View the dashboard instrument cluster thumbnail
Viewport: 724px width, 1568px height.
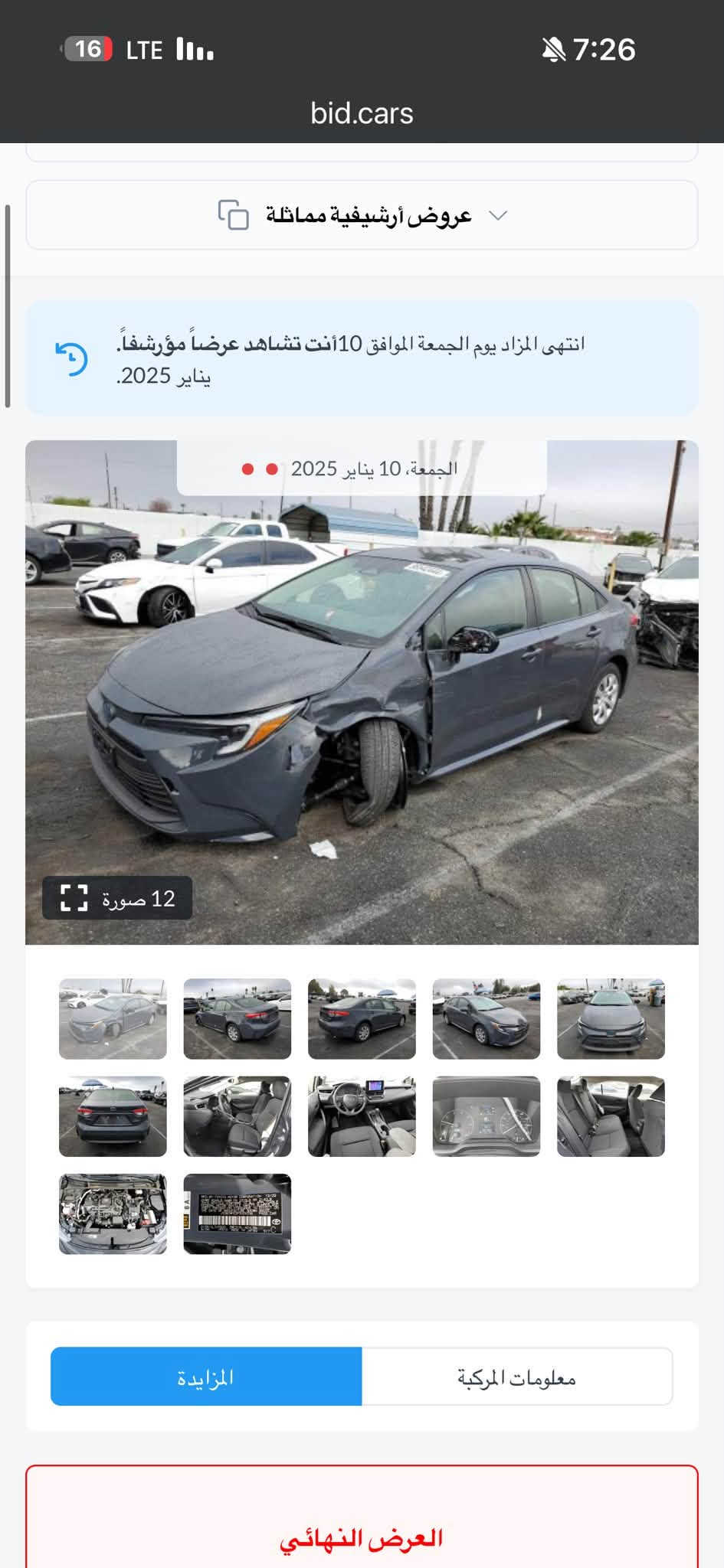(486, 1116)
